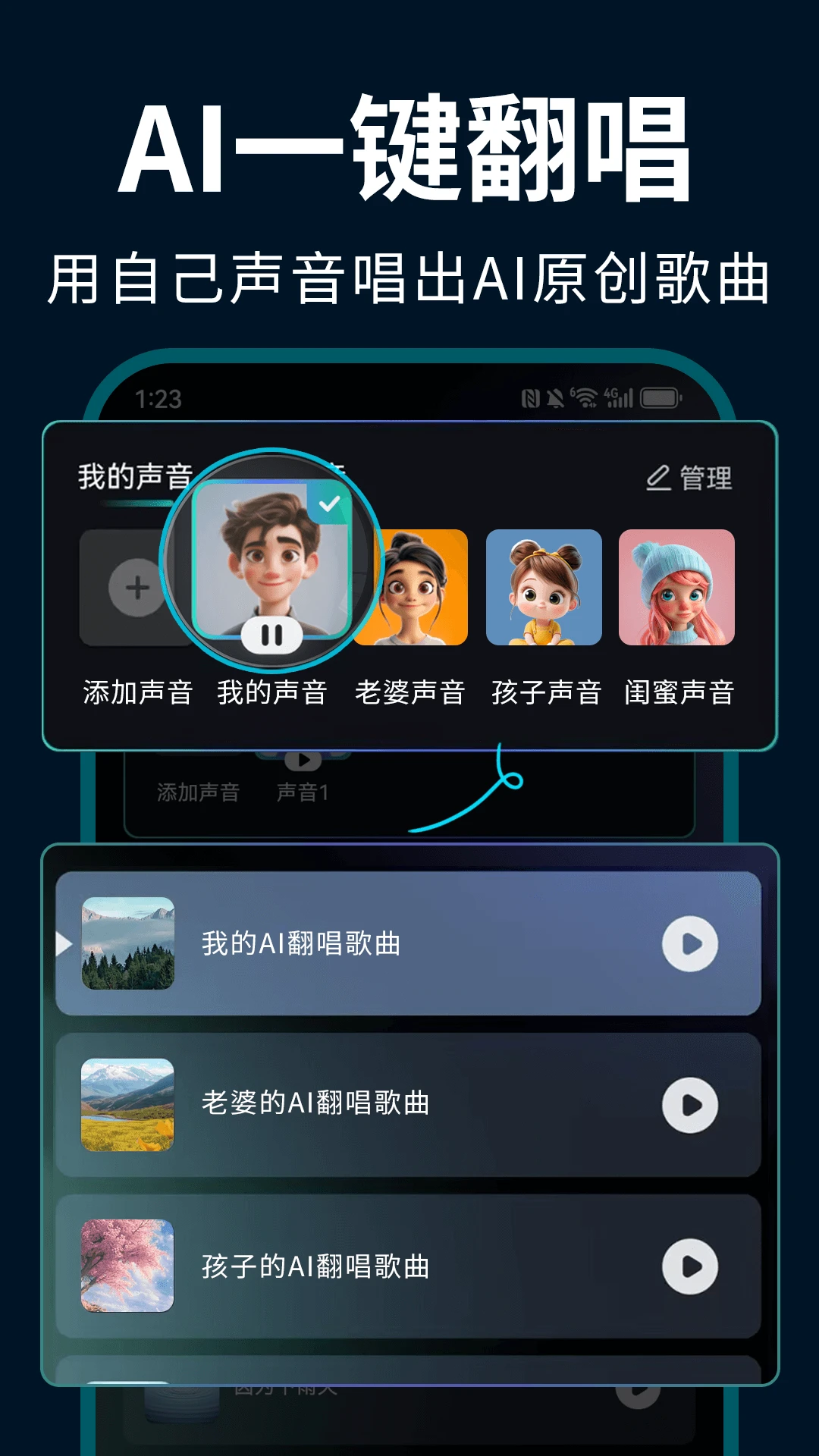
Task: Tap the plus icon to add a new voice
Action: (137, 588)
